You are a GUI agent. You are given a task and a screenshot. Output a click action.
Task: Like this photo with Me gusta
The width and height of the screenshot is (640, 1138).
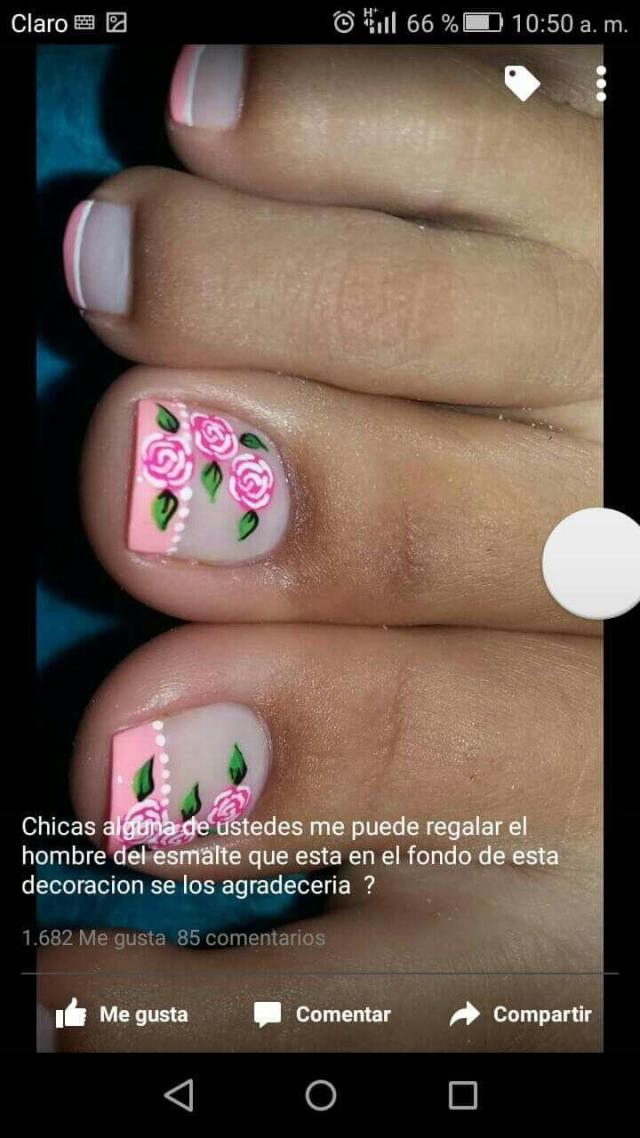point(122,1014)
